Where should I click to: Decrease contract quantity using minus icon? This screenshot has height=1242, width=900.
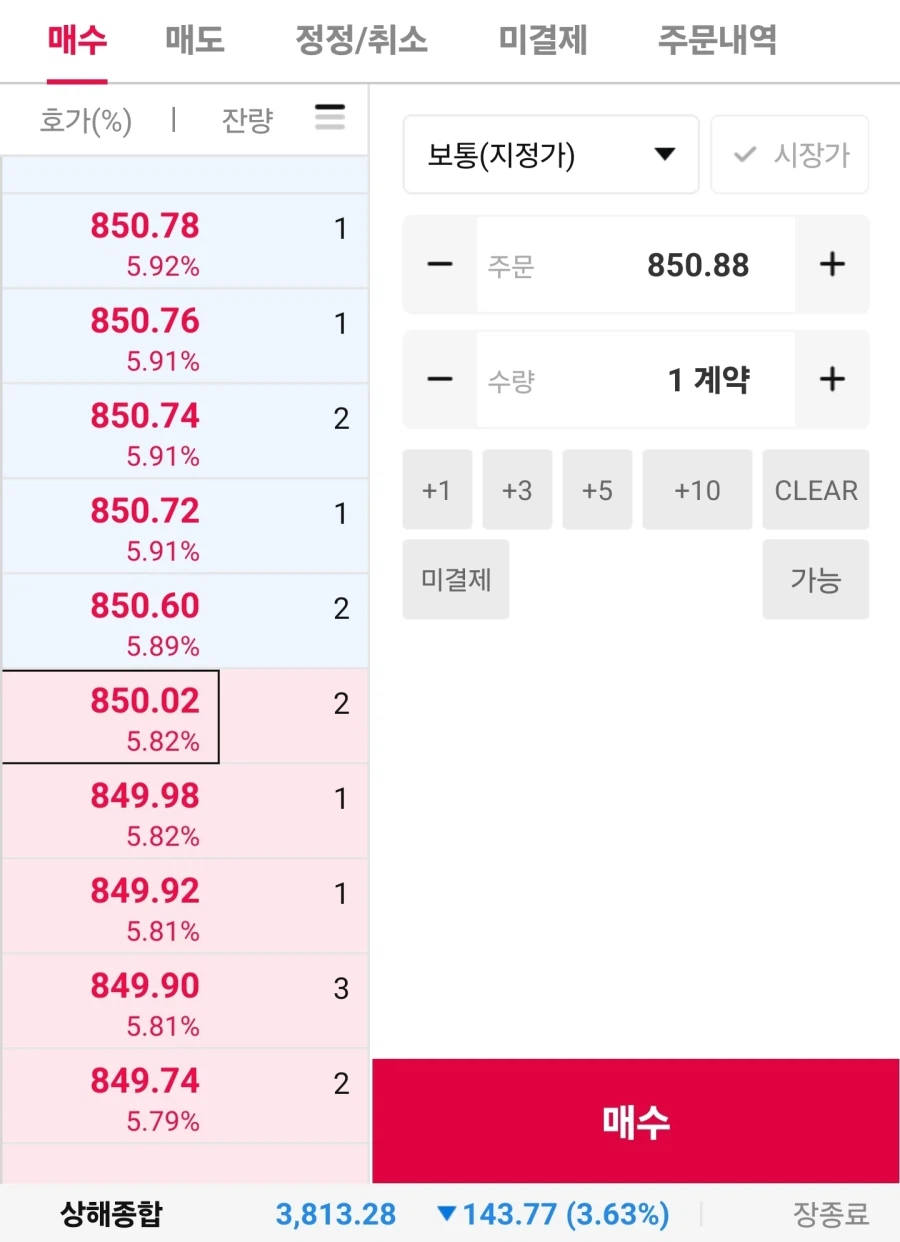tap(437, 379)
